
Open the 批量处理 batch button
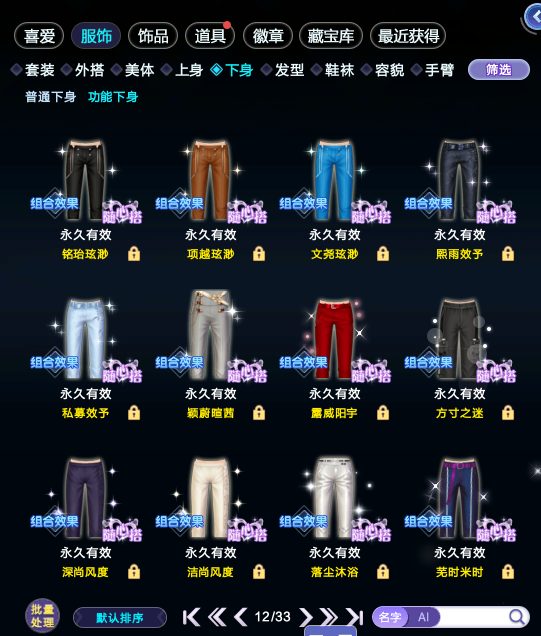pos(42,616)
